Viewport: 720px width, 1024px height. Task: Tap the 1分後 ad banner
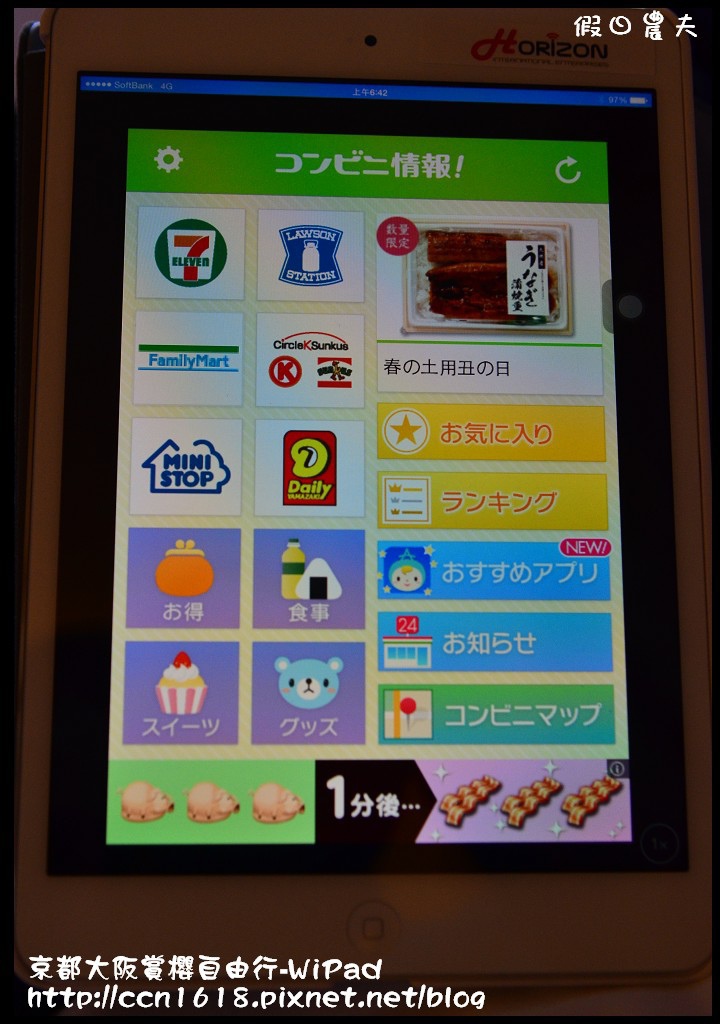pyautogui.click(x=368, y=803)
